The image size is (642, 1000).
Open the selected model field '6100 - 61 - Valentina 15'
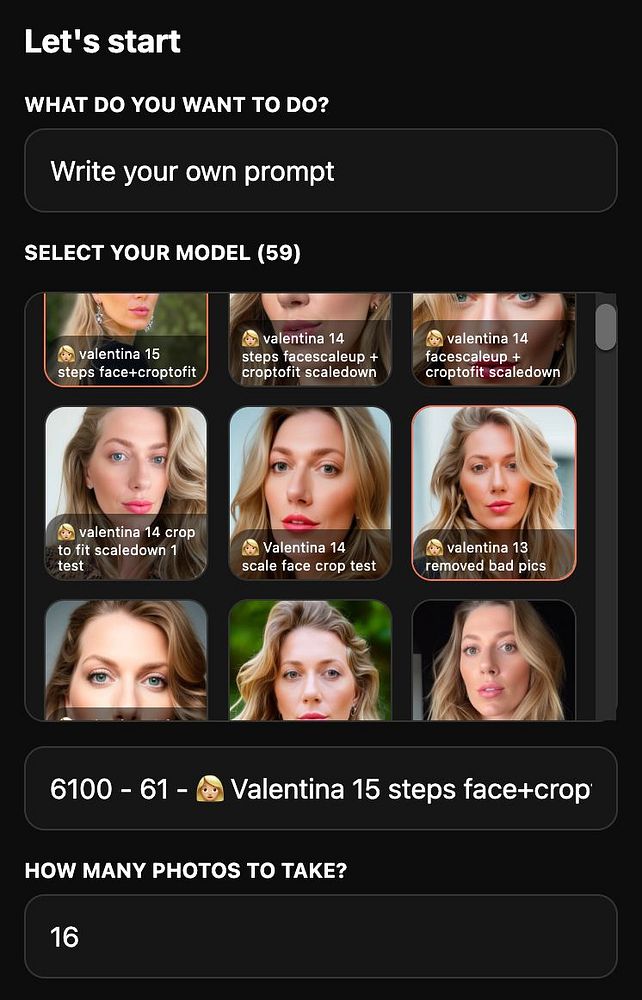(x=320, y=789)
